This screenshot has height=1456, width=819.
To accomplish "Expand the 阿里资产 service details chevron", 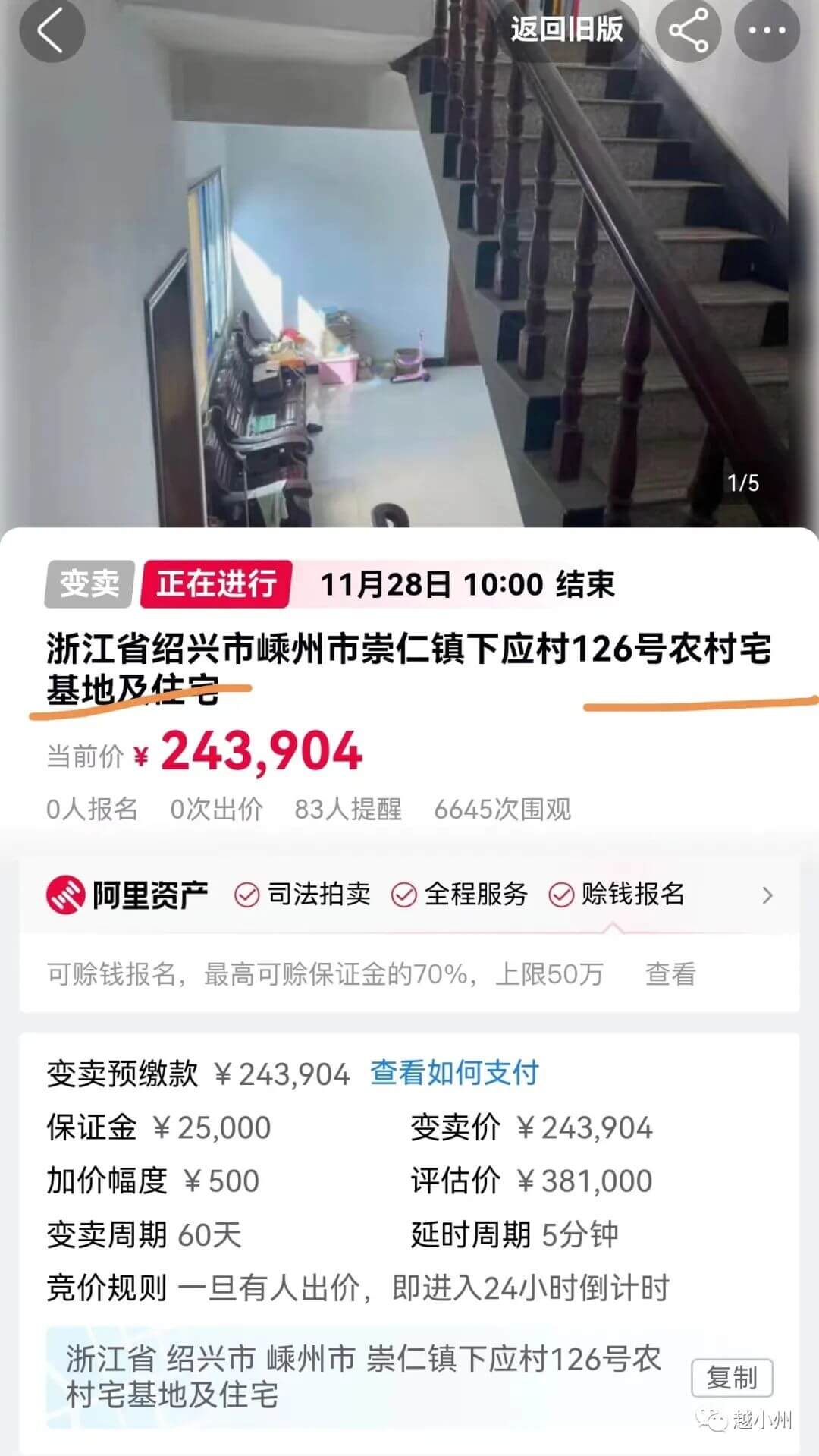I will click(x=767, y=895).
